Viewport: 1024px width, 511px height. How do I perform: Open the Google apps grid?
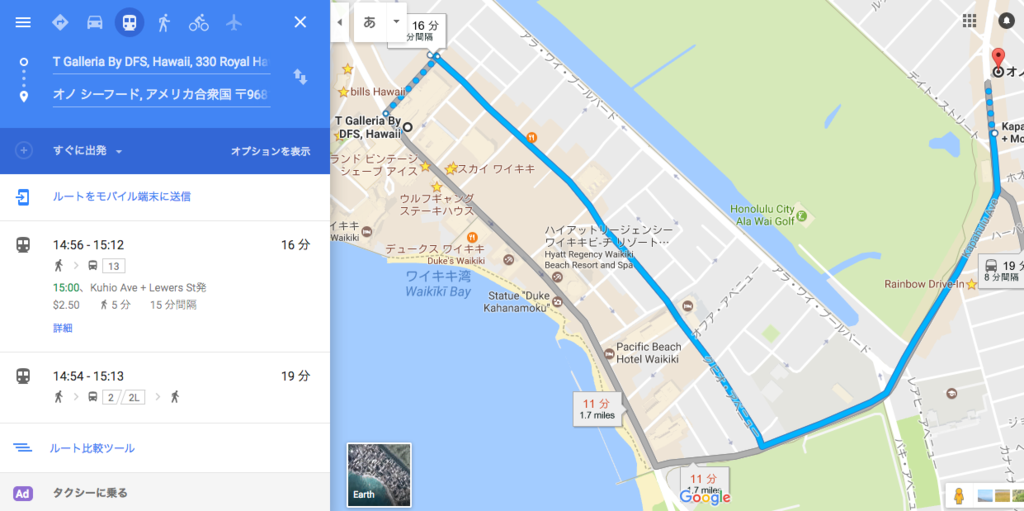coord(969,20)
